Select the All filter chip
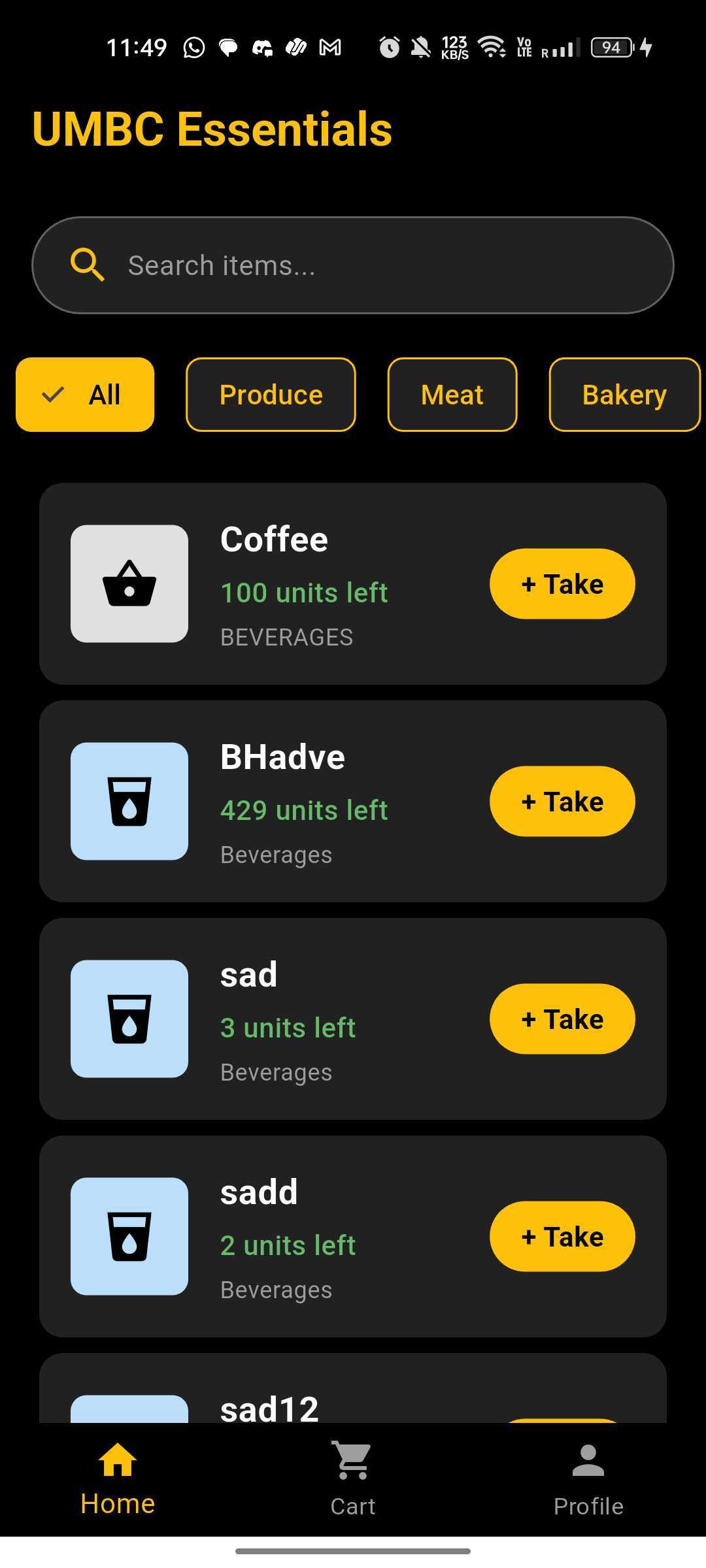This screenshot has height=1568, width=706. (85, 395)
